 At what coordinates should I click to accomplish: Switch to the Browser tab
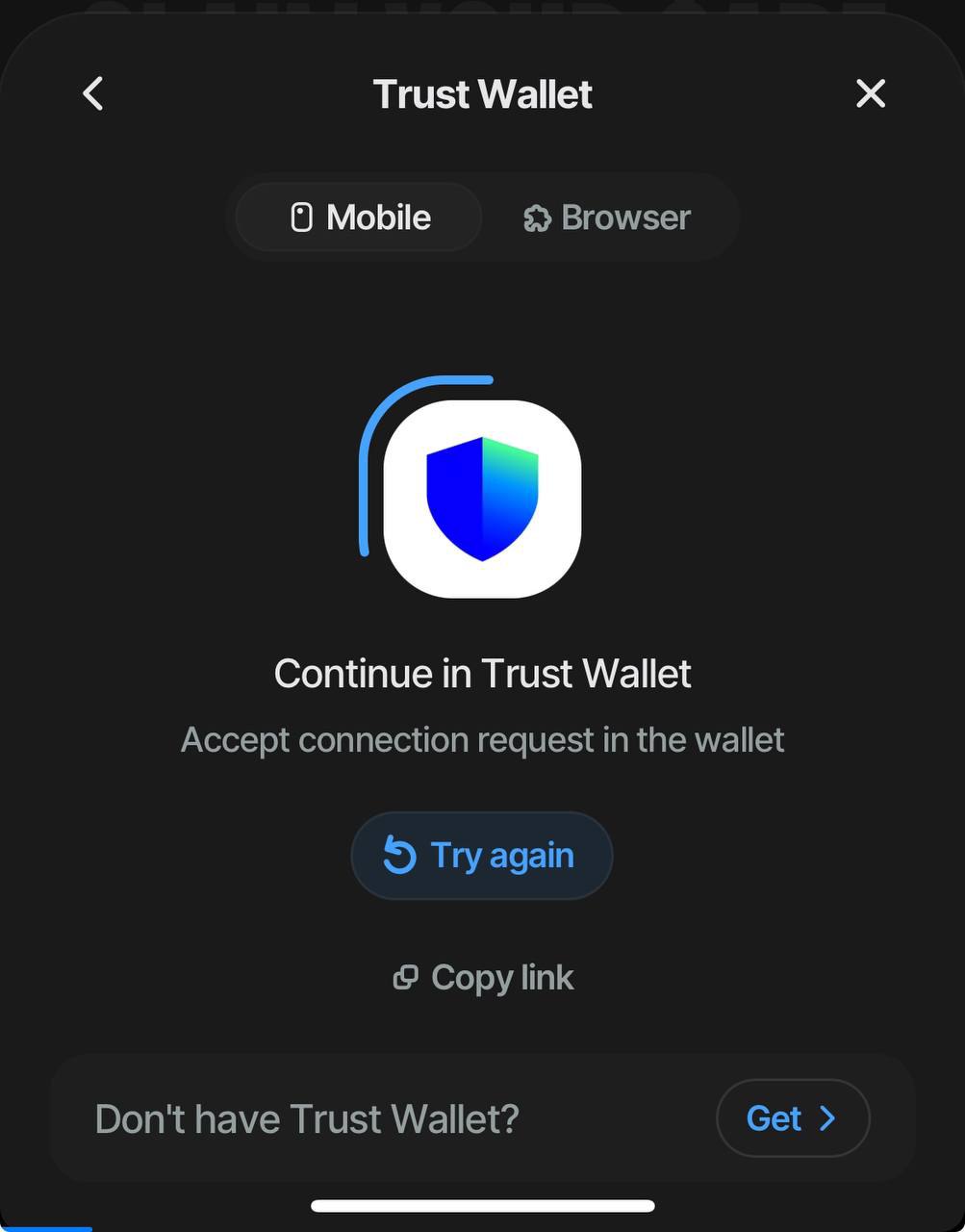(x=607, y=218)
